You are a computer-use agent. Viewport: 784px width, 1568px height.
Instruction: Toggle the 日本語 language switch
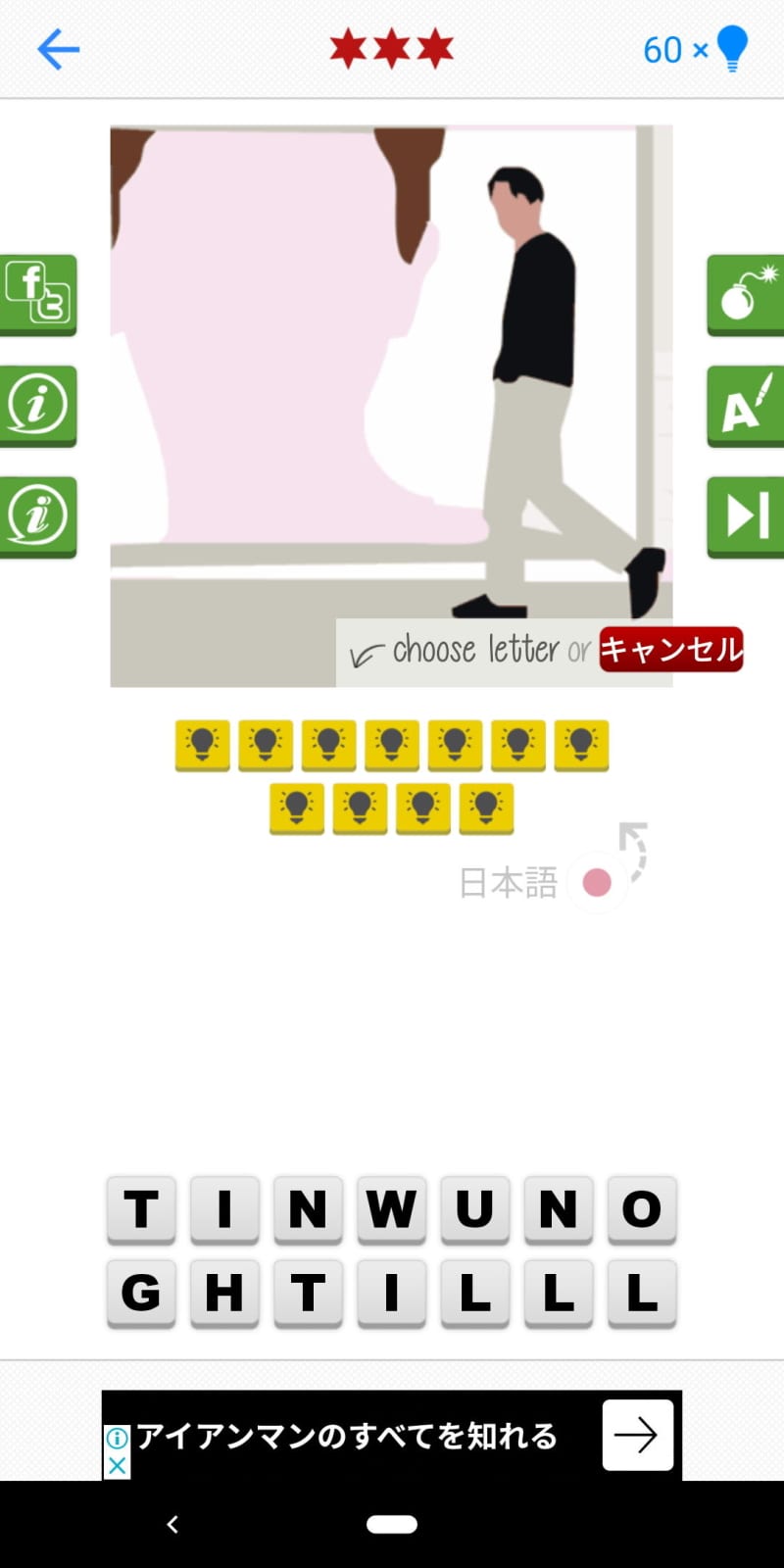click(x=596, y=882)
